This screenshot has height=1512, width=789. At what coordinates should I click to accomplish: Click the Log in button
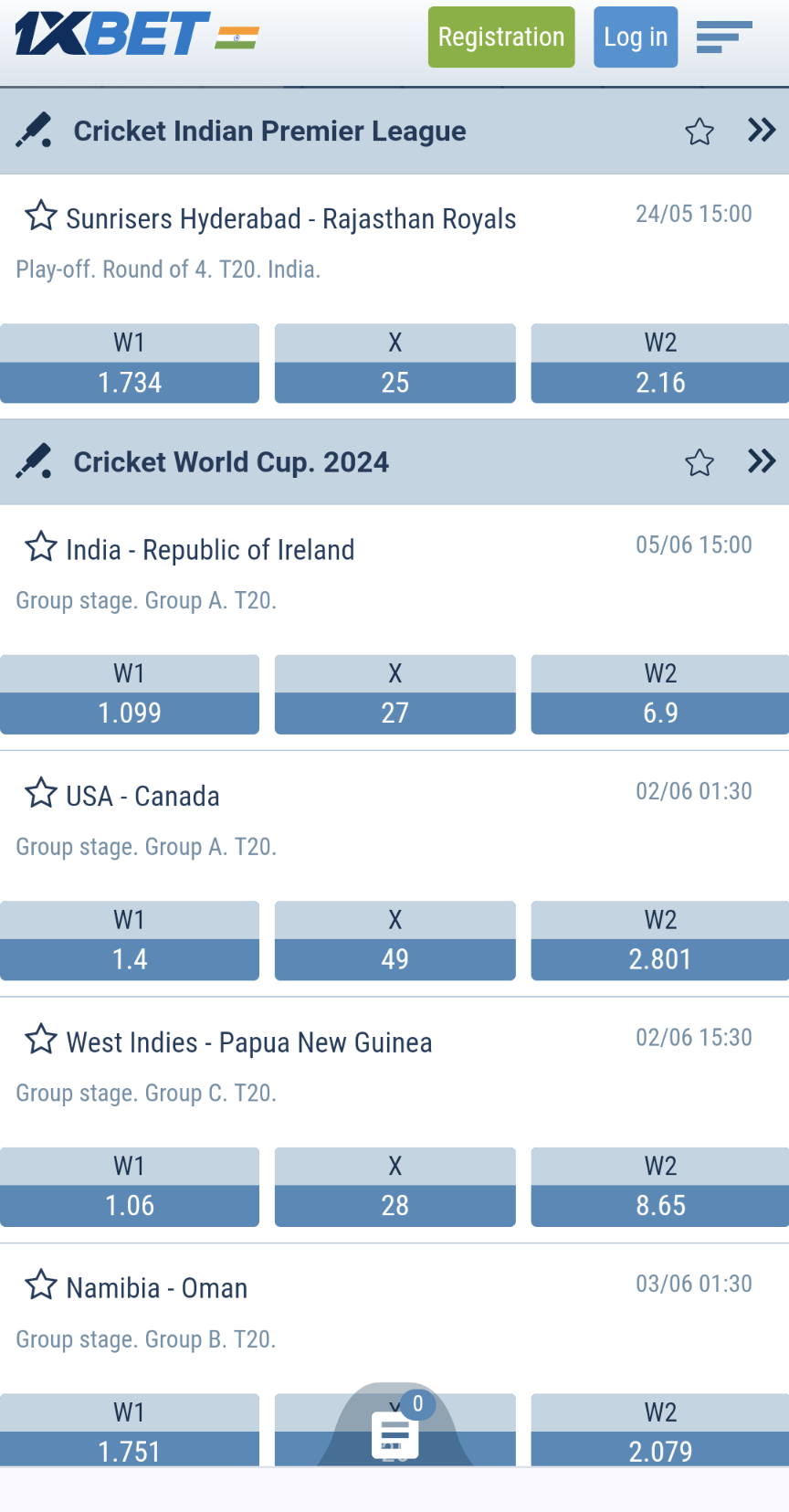click(x=636, y=37)
